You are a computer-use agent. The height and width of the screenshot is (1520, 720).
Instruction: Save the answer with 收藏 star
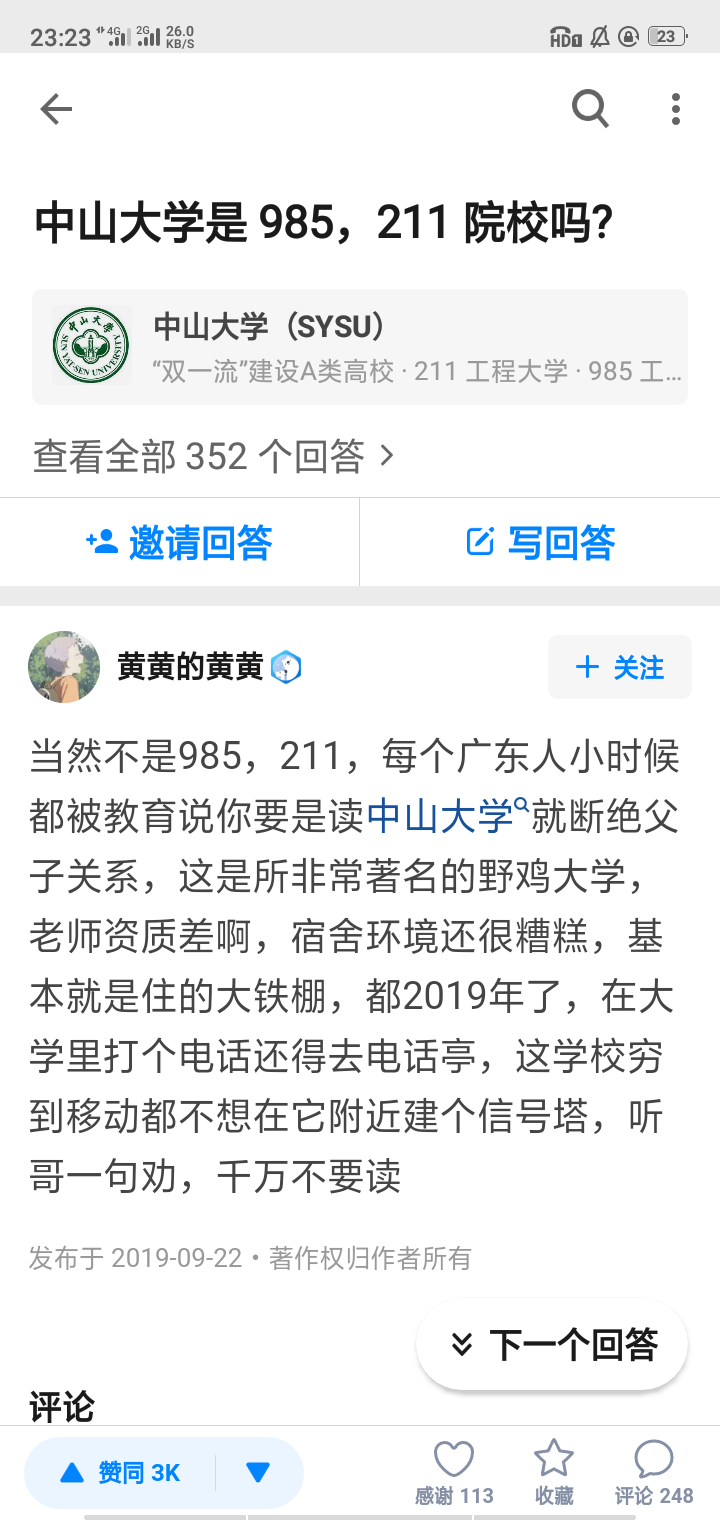[554, 1473]
